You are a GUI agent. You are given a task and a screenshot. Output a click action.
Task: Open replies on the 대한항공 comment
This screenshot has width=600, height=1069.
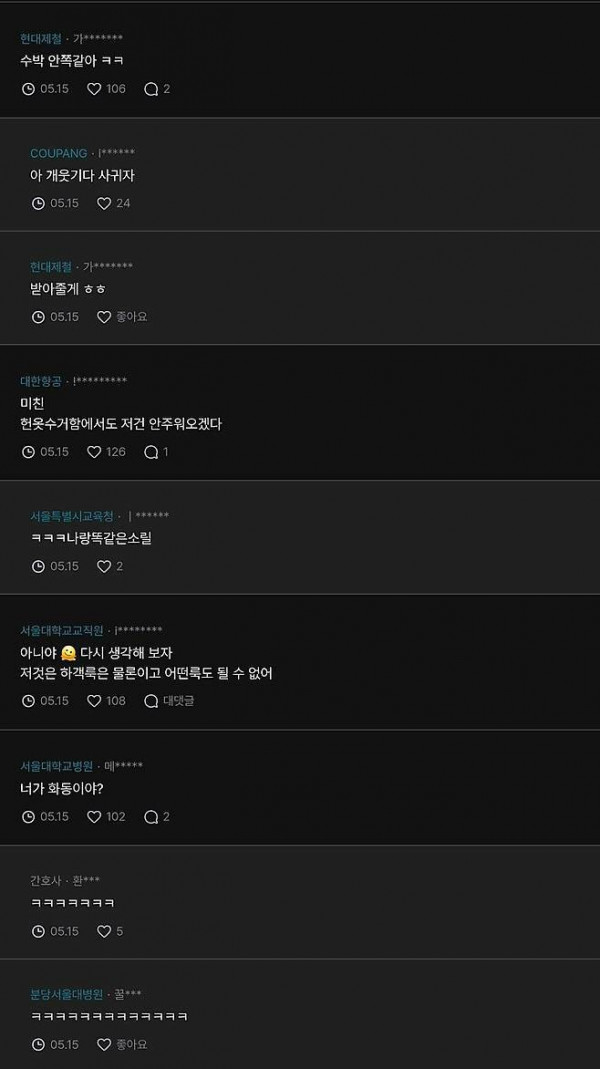[152, 452]
